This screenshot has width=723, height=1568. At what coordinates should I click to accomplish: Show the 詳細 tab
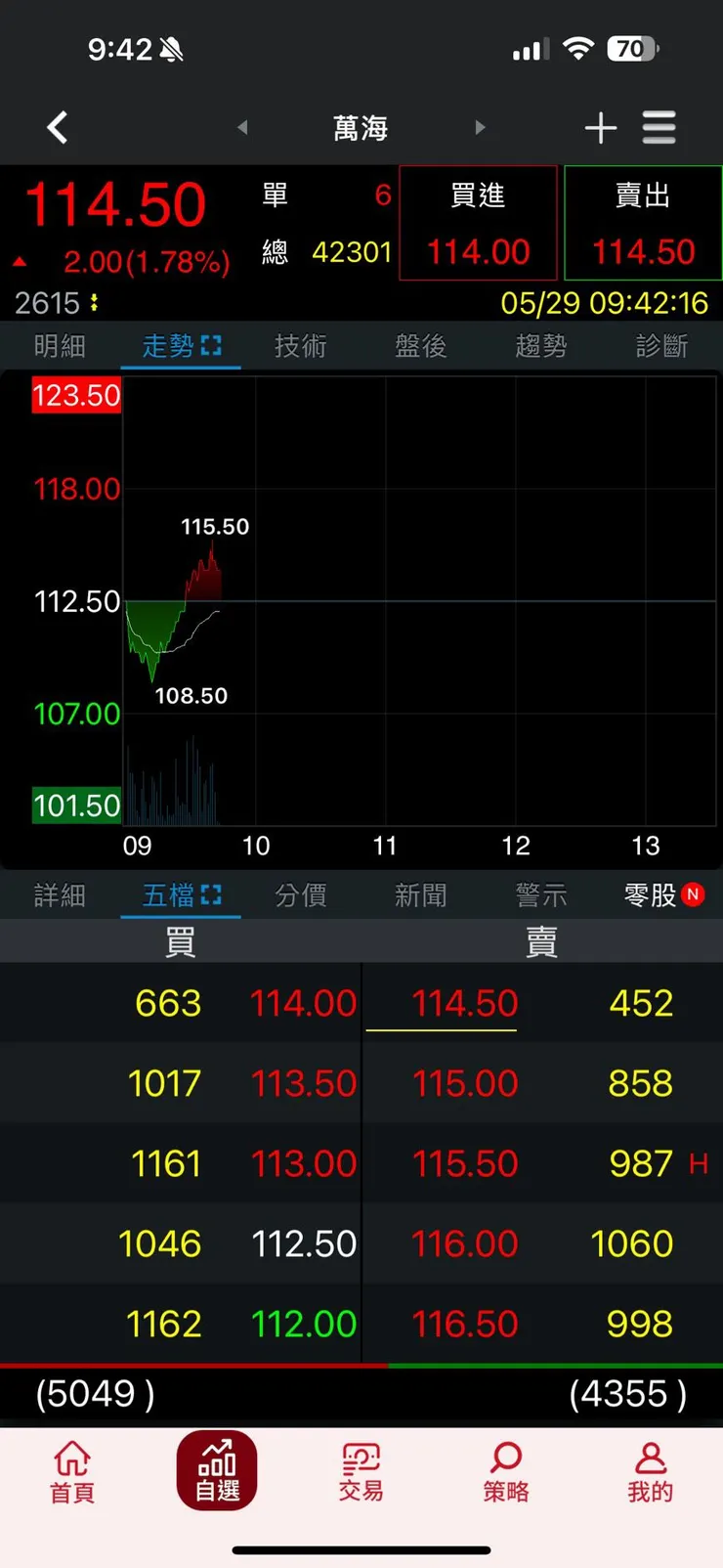pyautogui.click(x=60, y=895)
